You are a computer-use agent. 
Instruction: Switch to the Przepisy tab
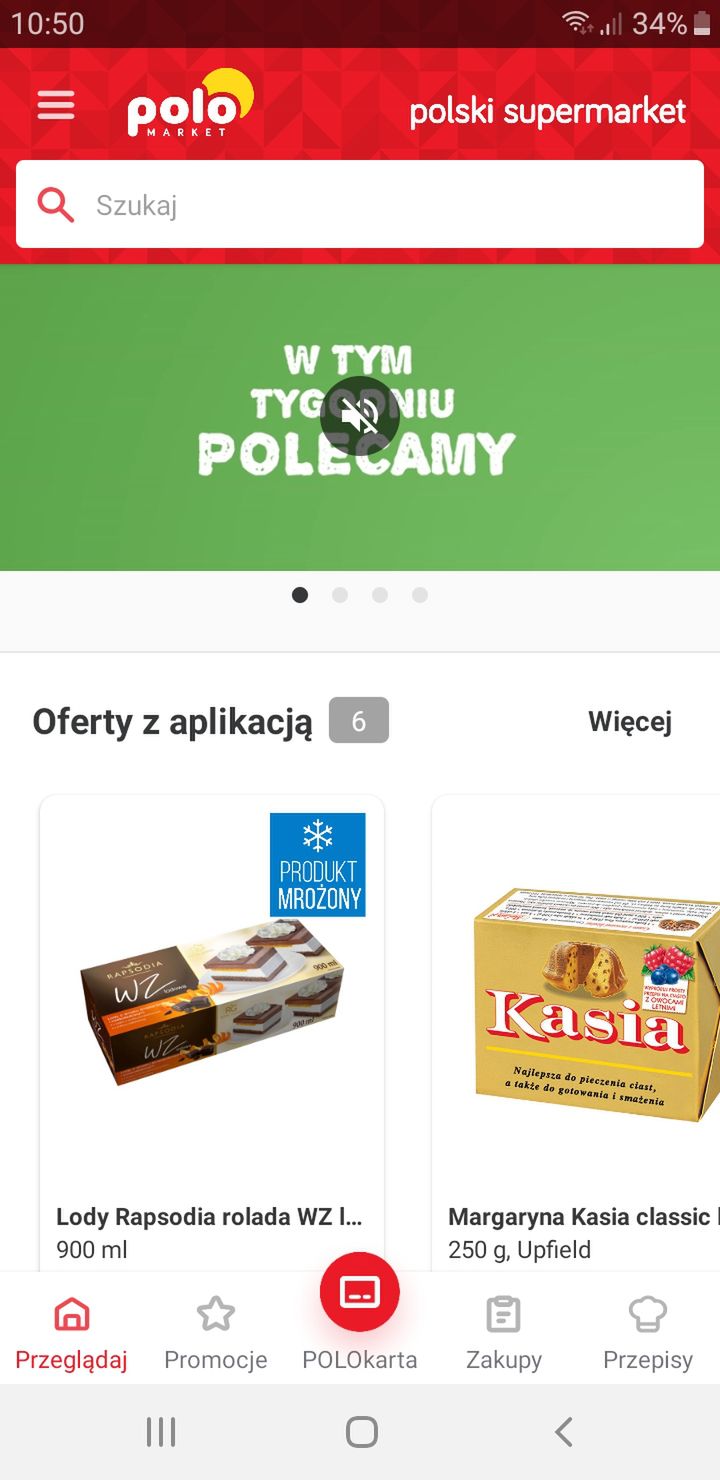[648, 1332]
